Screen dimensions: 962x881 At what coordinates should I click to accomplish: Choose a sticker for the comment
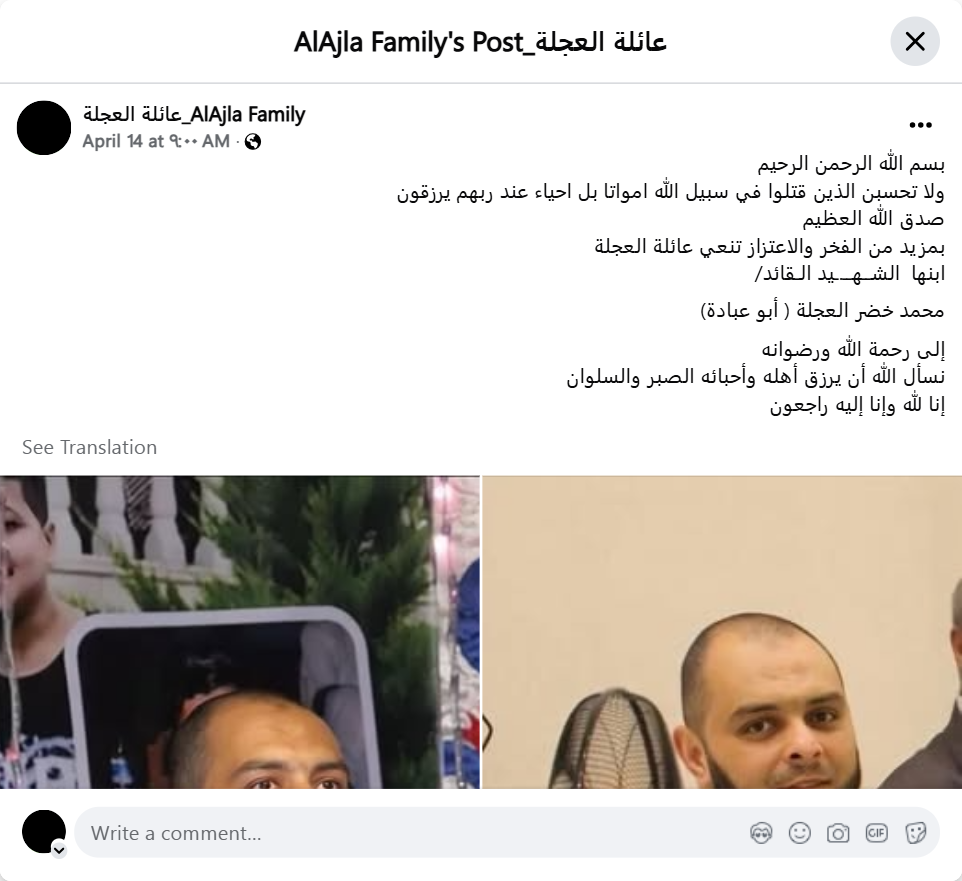tap(915, 833)
